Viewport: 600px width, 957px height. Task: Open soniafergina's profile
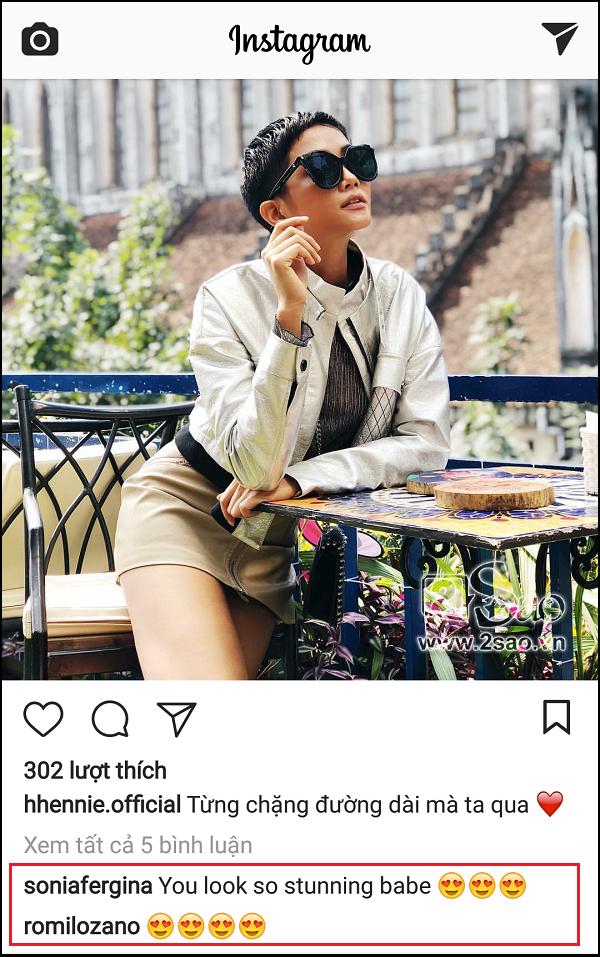[88, 886]
